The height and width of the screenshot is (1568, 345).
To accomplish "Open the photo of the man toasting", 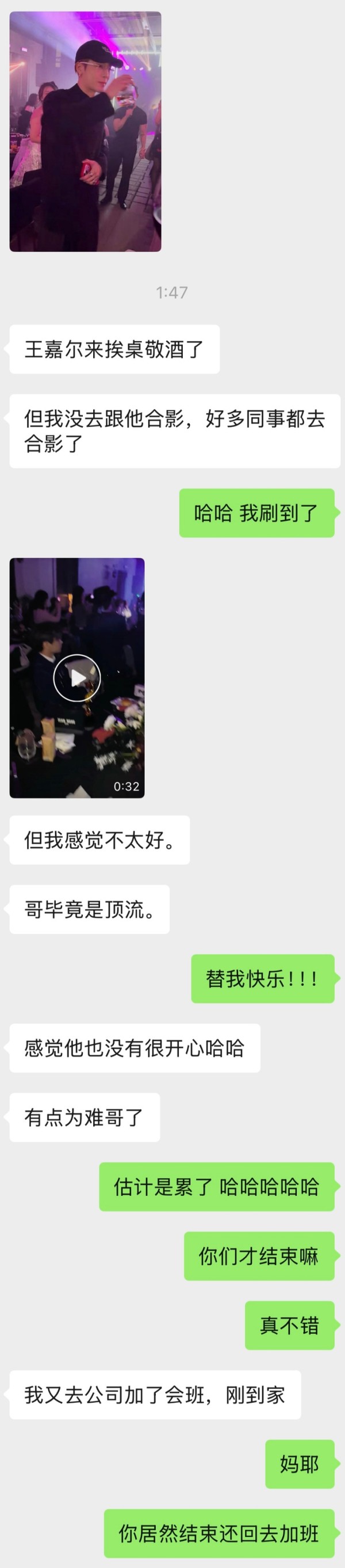I will point(85,131).
